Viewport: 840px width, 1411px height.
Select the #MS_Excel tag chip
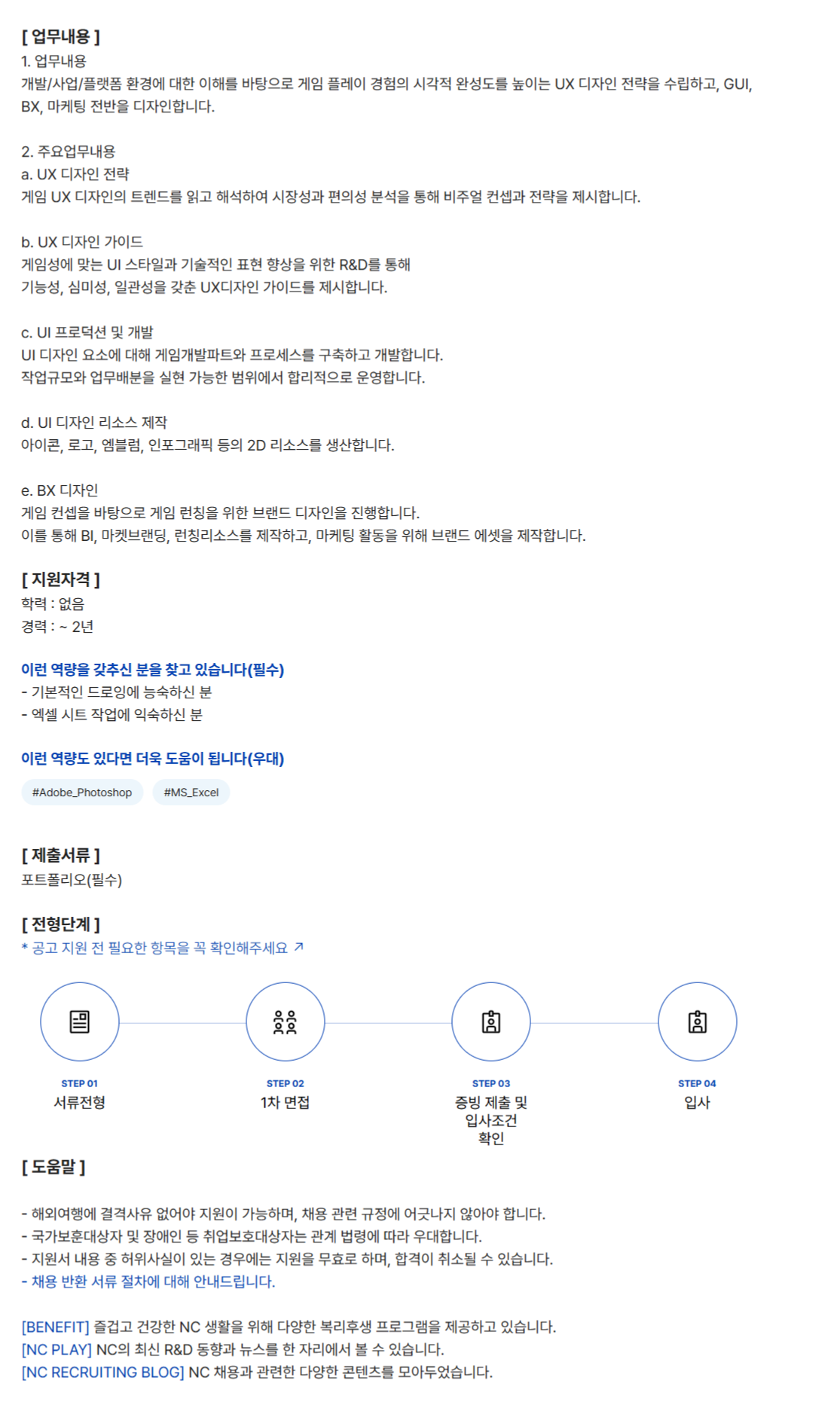191,793
